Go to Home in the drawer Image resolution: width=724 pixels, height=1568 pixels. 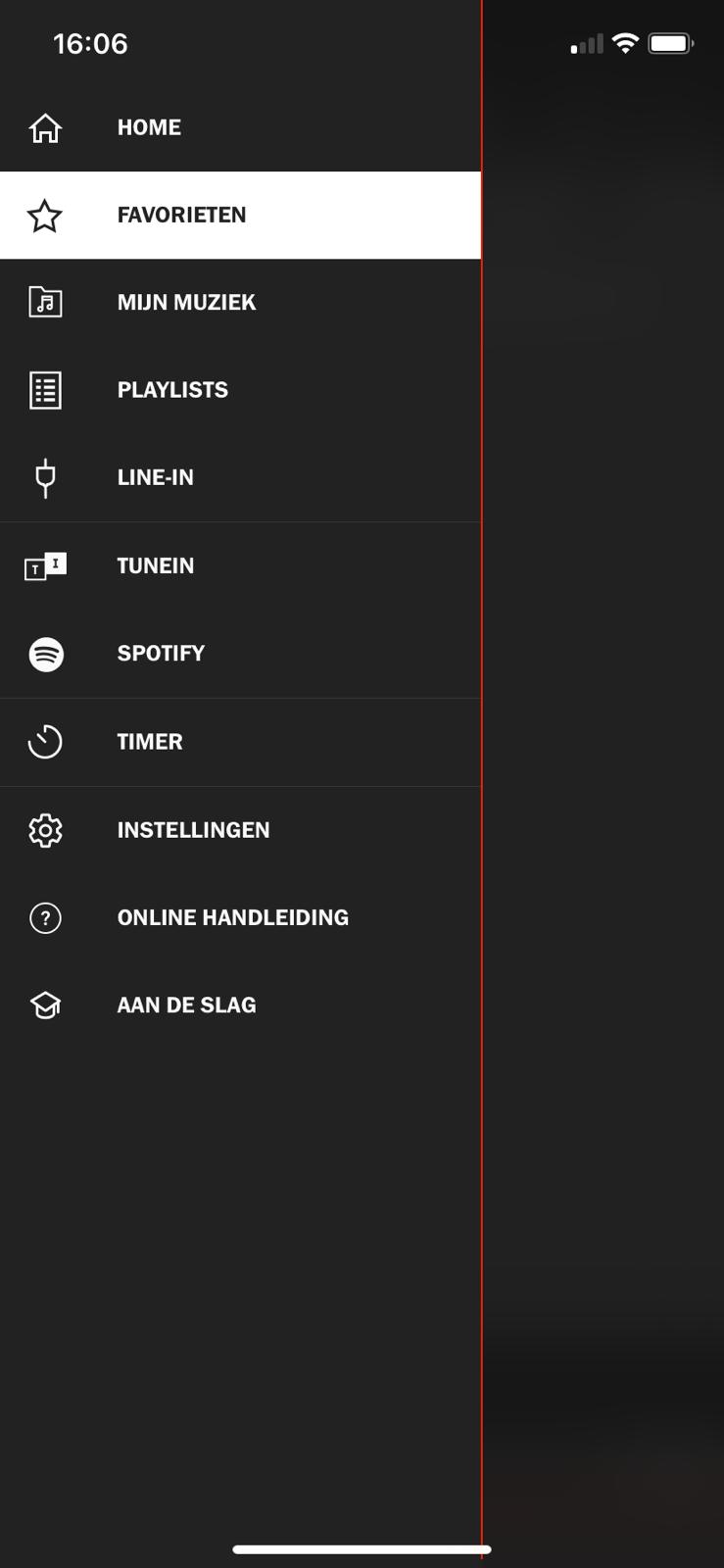[240, 127]
